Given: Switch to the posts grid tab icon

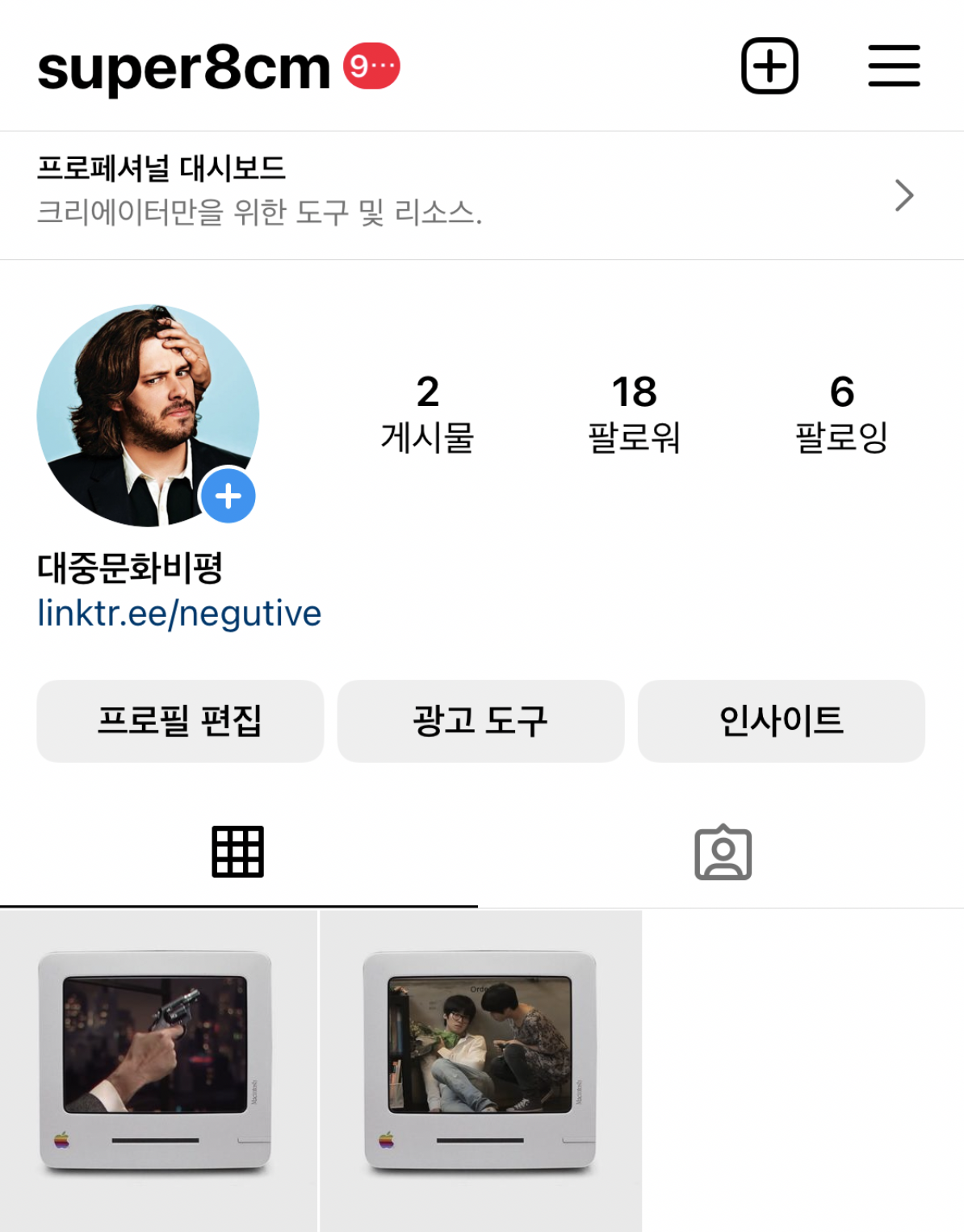Looking at the screenshot, I should pos(237,852).
